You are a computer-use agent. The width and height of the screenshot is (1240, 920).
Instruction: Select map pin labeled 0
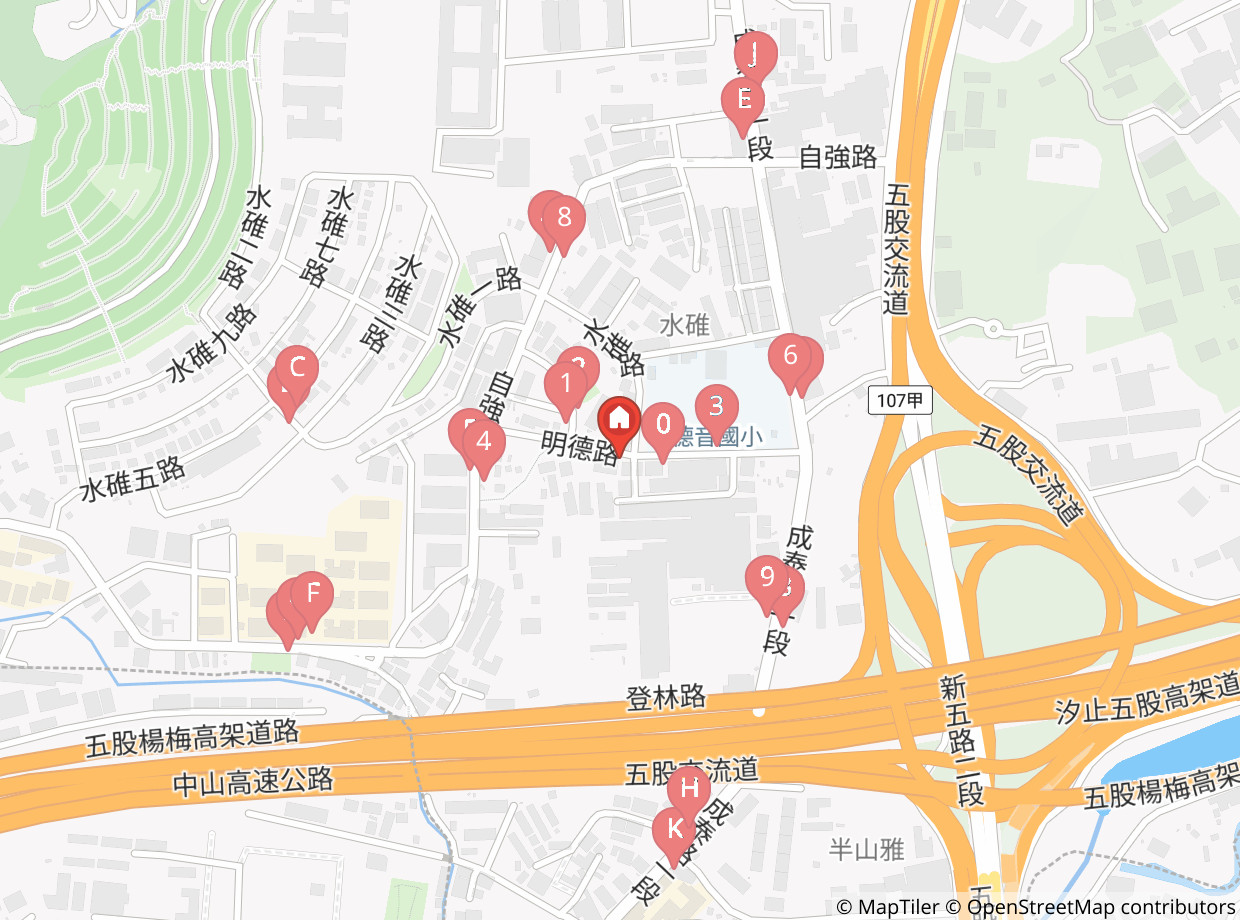coord(662,432)
